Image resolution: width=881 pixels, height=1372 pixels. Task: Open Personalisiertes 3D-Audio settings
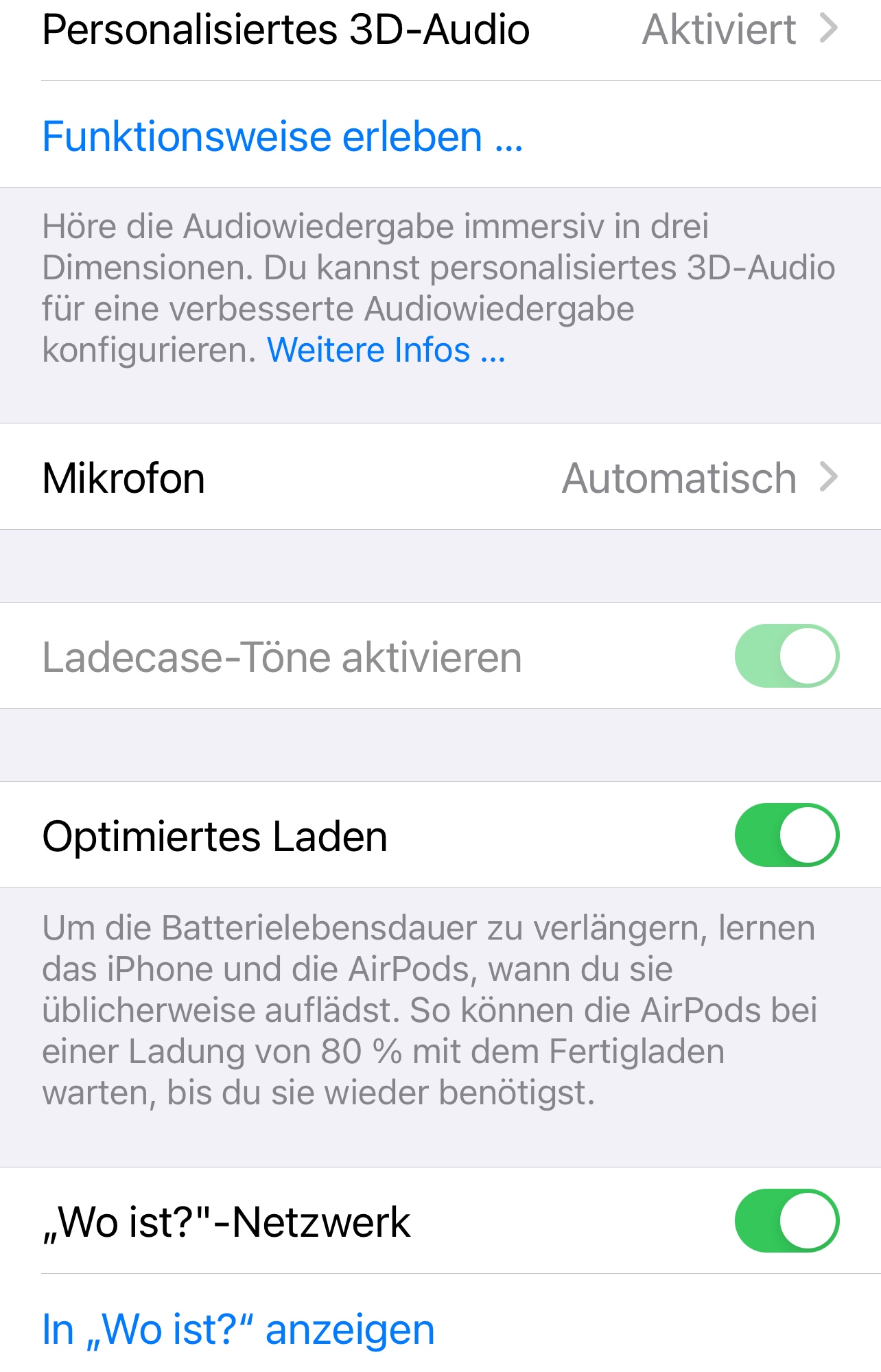[439, 30]
